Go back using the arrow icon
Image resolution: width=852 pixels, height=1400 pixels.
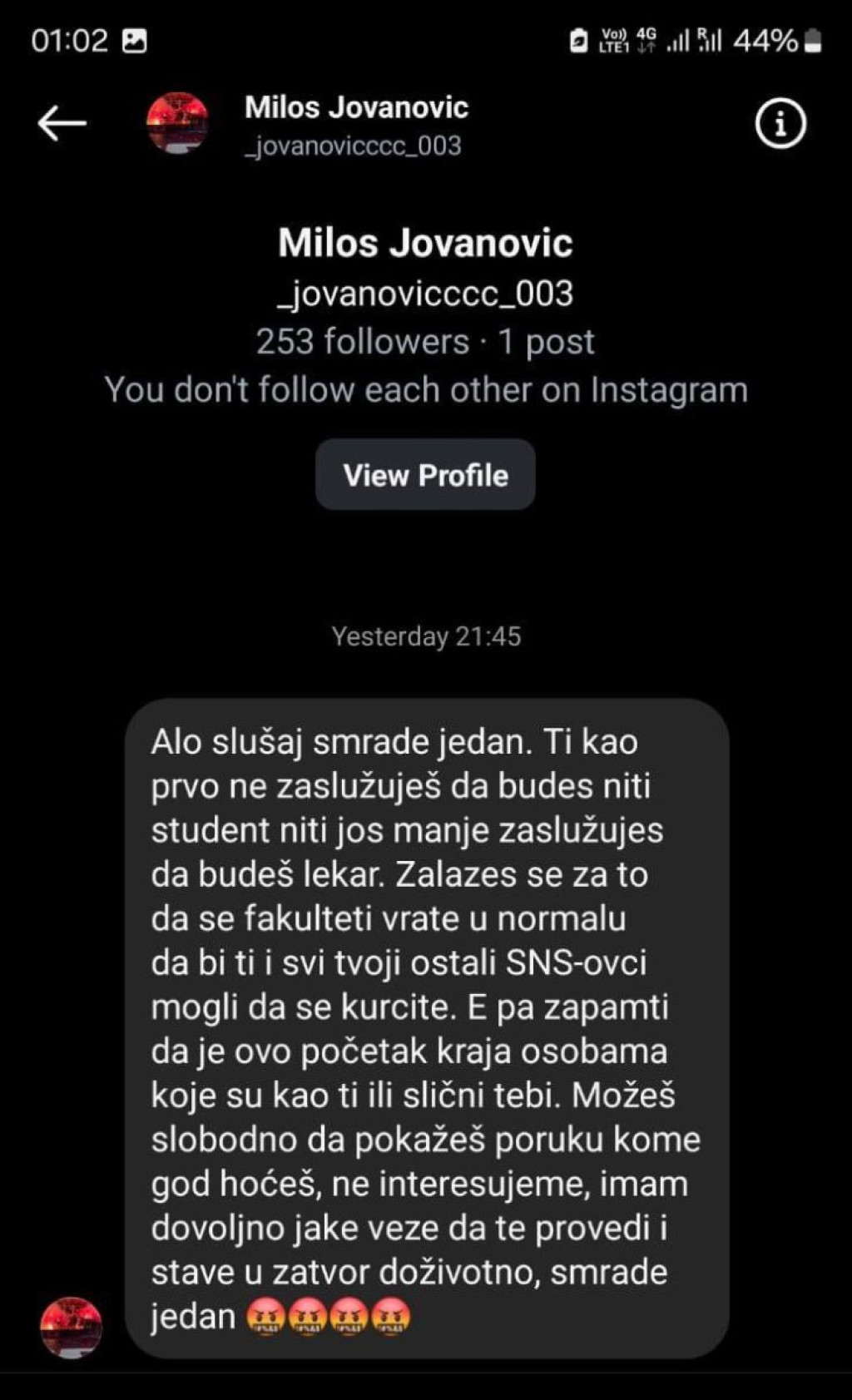62,124
